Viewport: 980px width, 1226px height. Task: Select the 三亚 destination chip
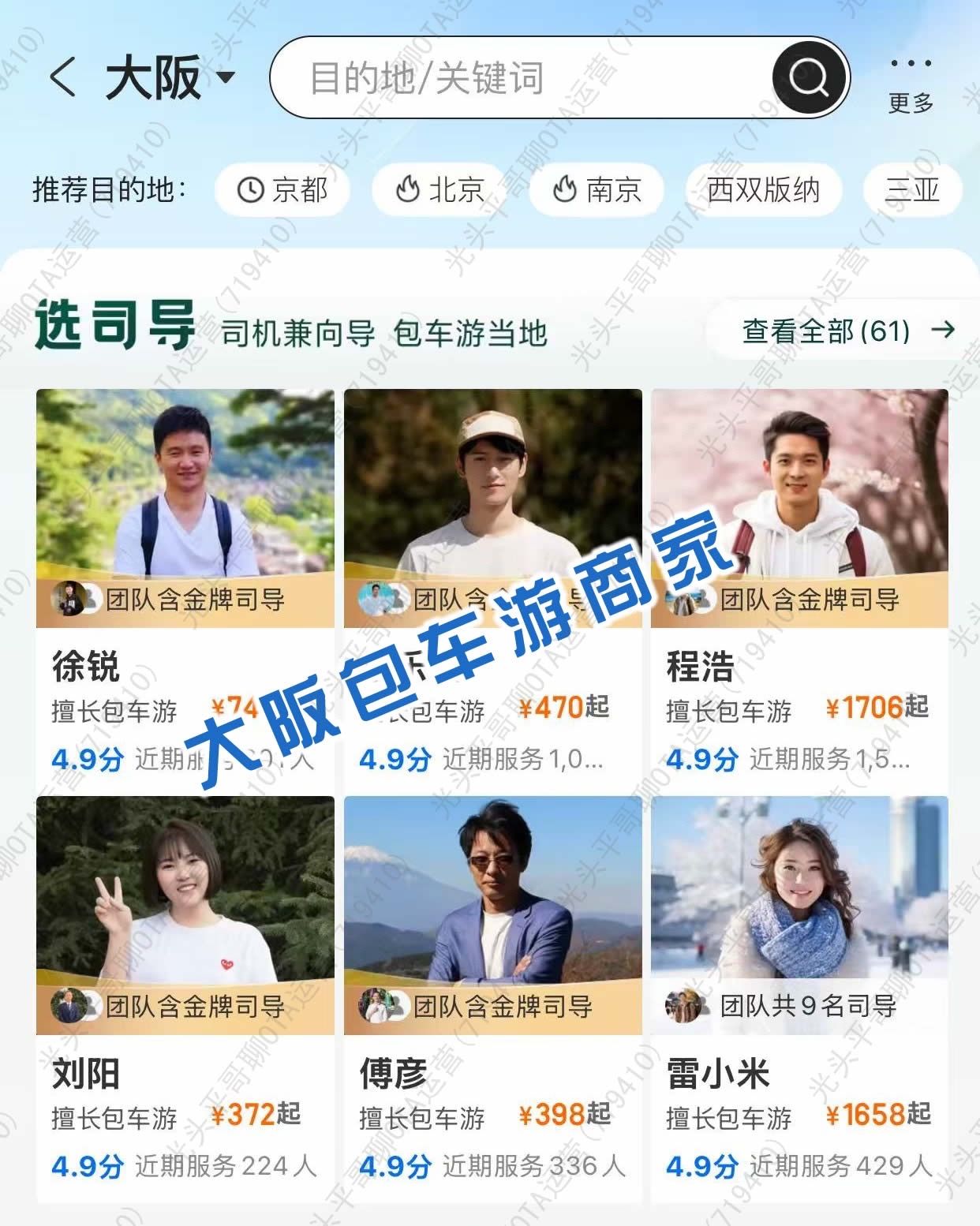[912, 190]
